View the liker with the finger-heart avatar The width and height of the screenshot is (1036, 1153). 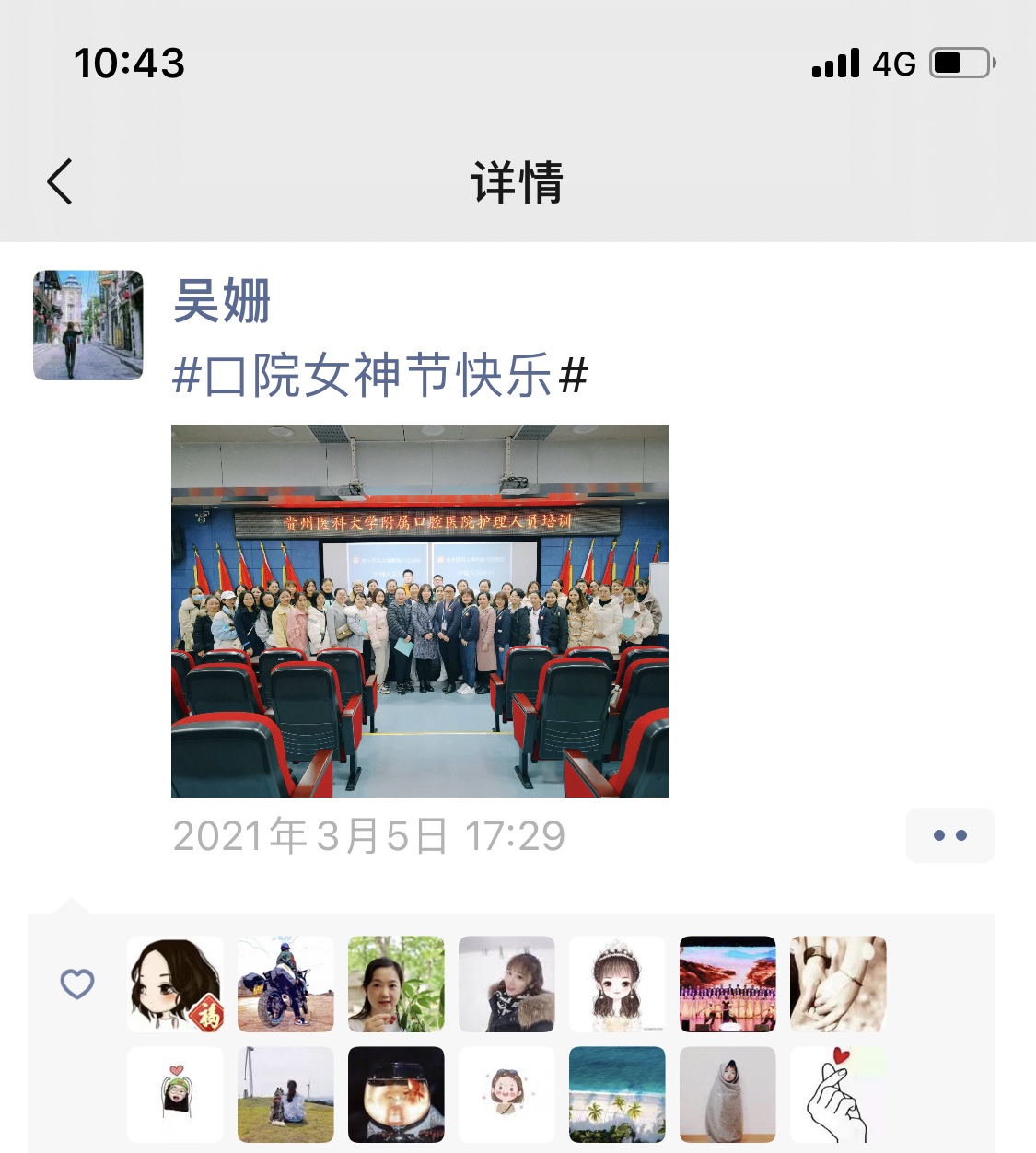click(838, 1094)
